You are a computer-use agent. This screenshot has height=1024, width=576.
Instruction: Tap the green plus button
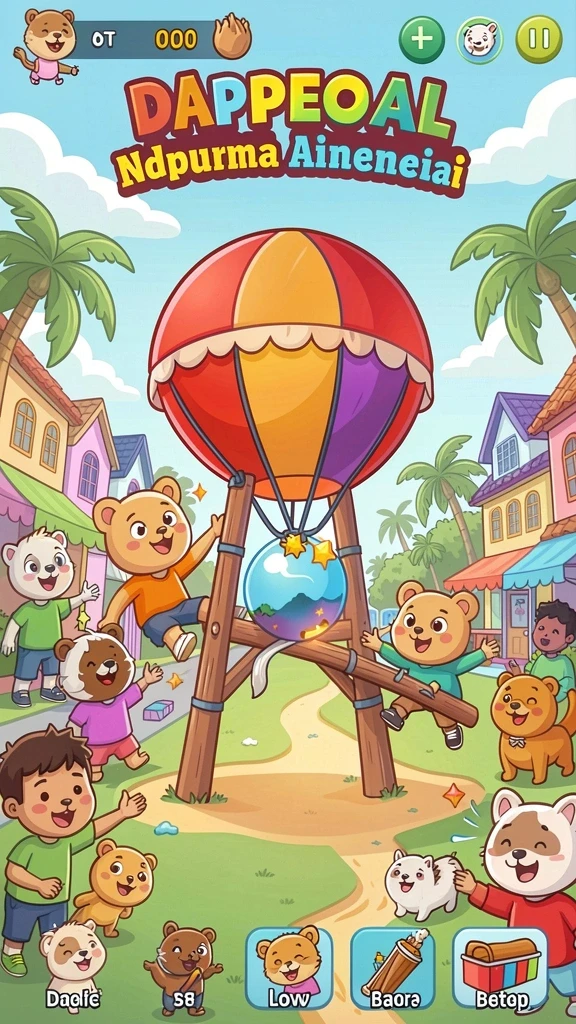coord(421,40)
